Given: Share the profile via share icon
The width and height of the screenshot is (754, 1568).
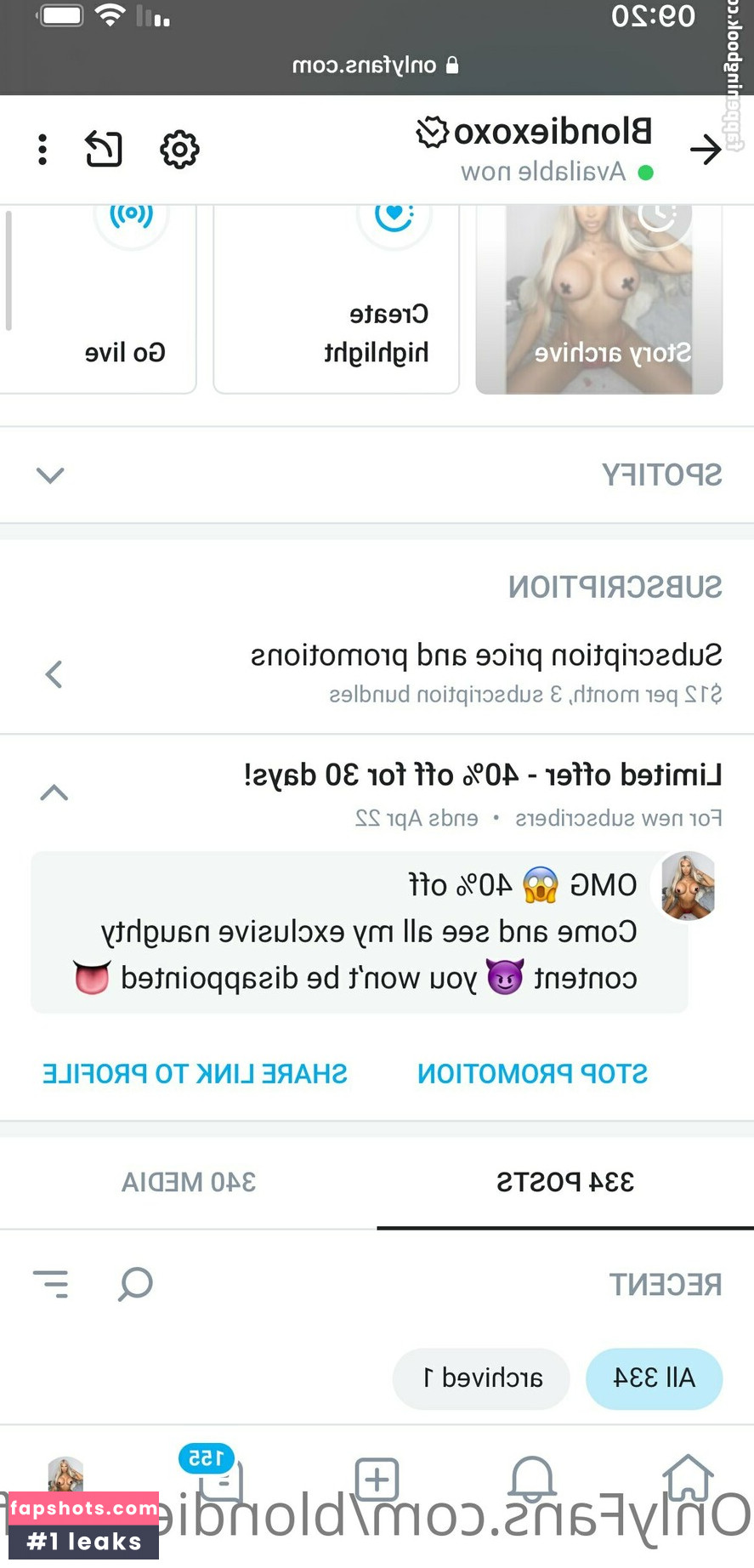Looking at the screenshot, I should click(x=104, y=150).
